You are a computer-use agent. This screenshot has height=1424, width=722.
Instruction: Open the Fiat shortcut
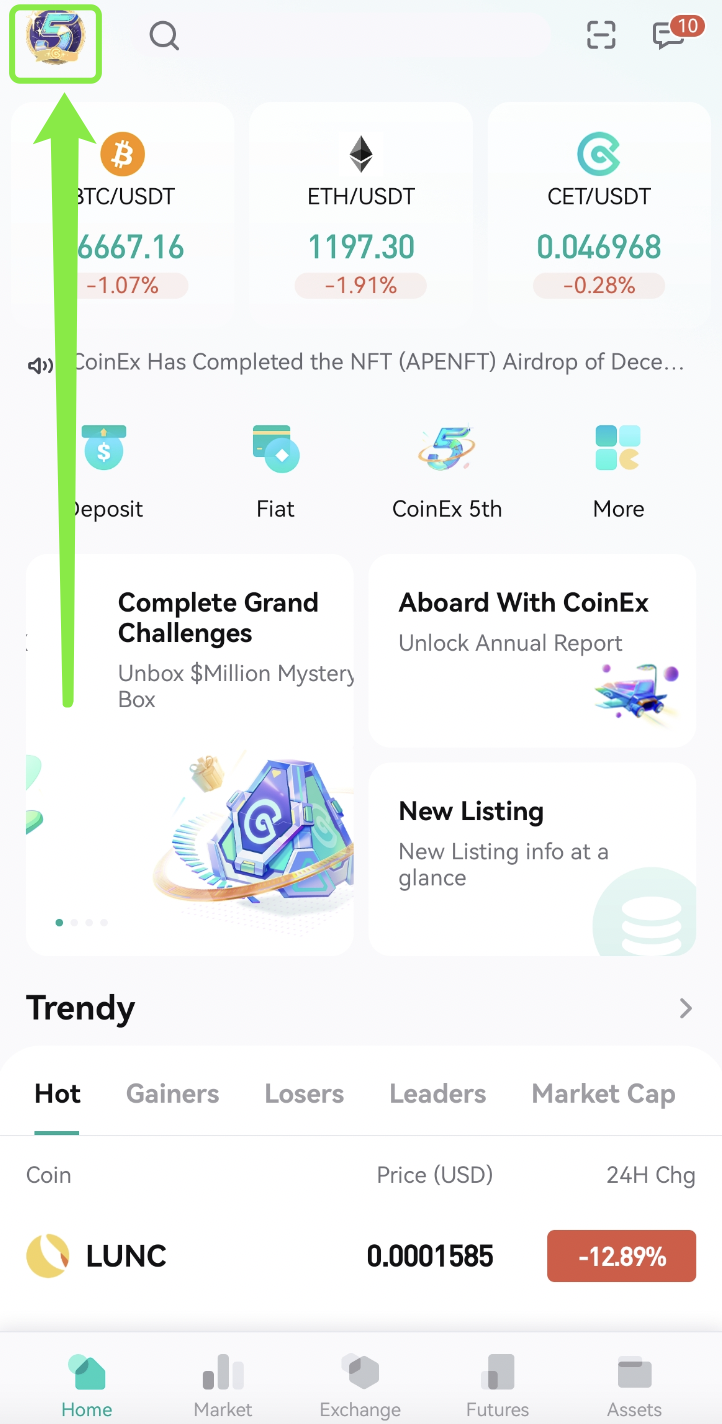tap(275, 470)
